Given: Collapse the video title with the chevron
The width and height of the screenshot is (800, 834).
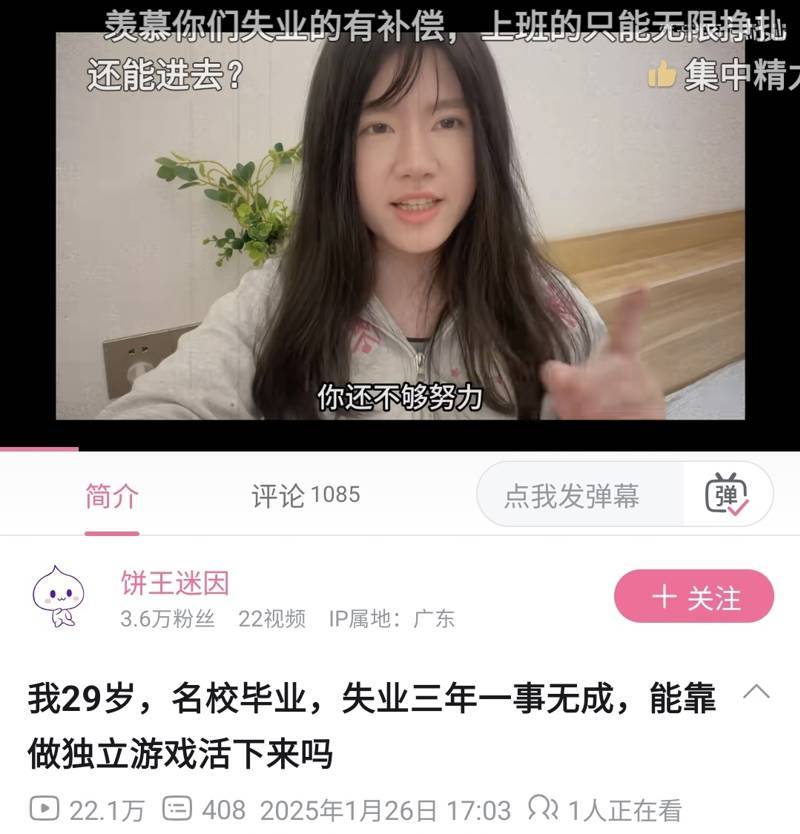Looking at the screenshot, I should pyautogui.click(x=757, y=693).
